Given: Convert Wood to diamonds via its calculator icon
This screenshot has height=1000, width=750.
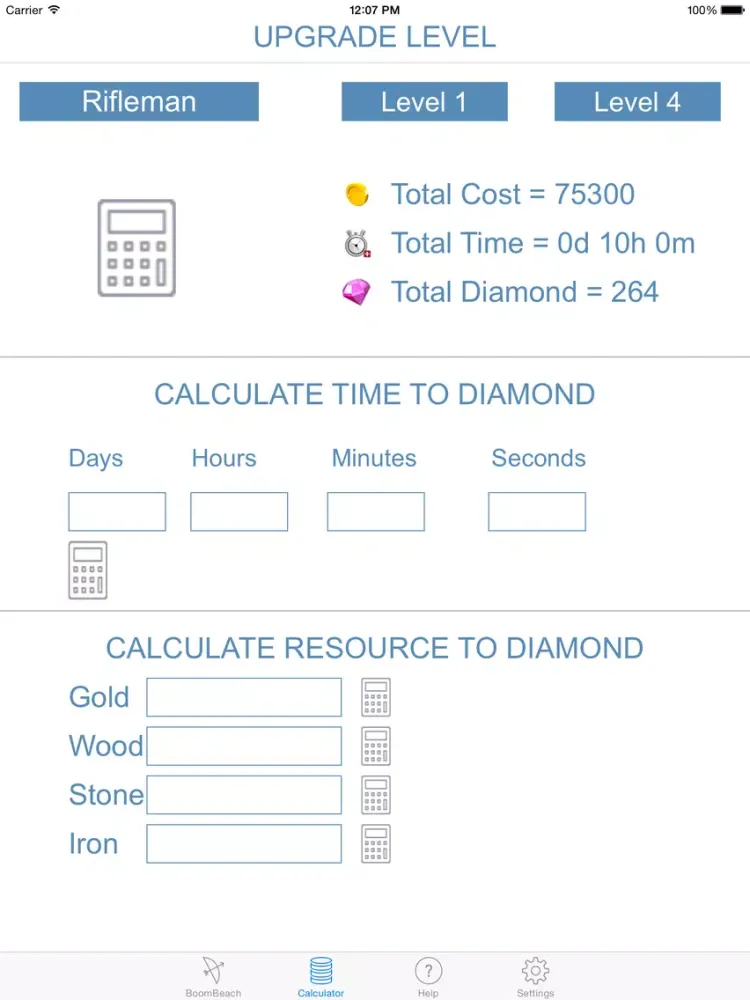Looking at the screenshot, I should (x=376, y=746).
